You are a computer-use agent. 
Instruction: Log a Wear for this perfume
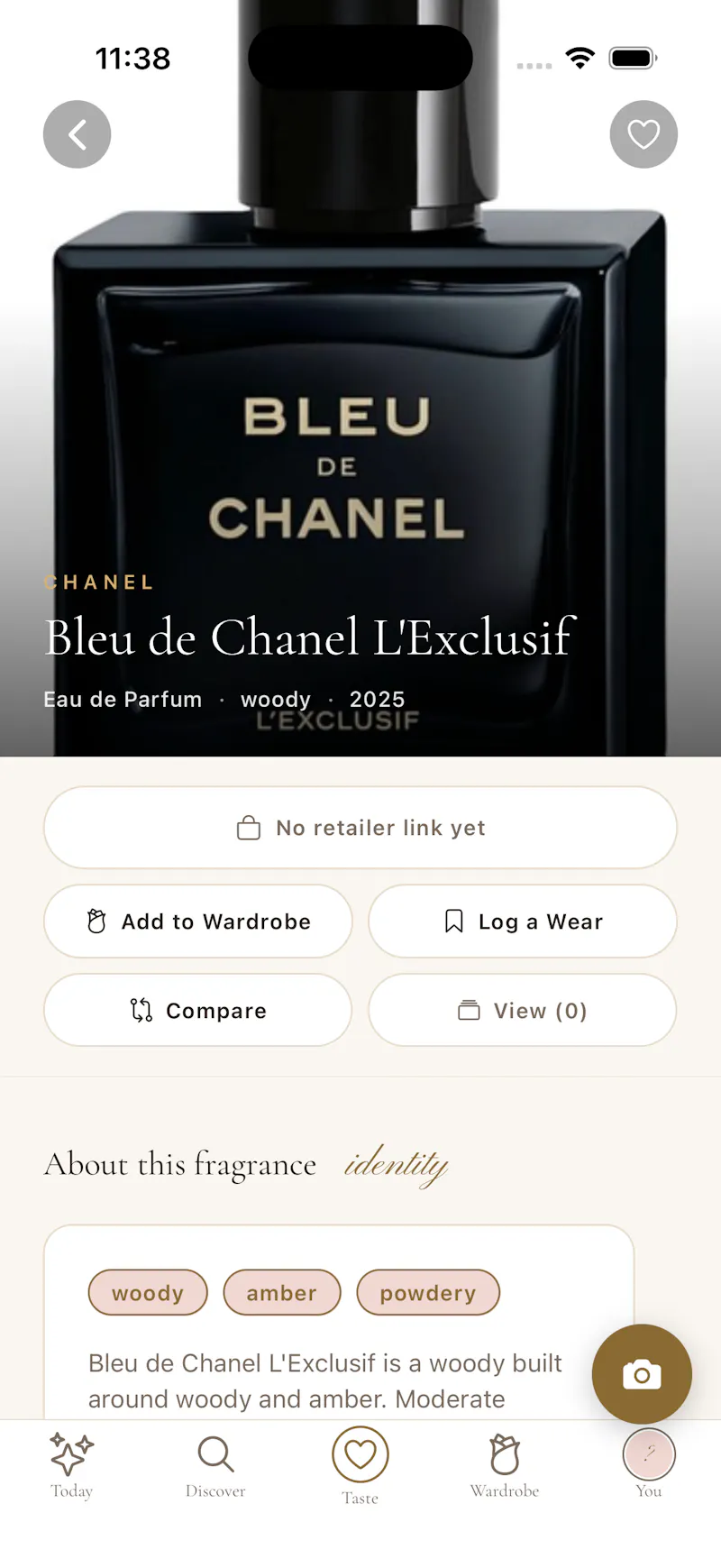coord(523,922)
